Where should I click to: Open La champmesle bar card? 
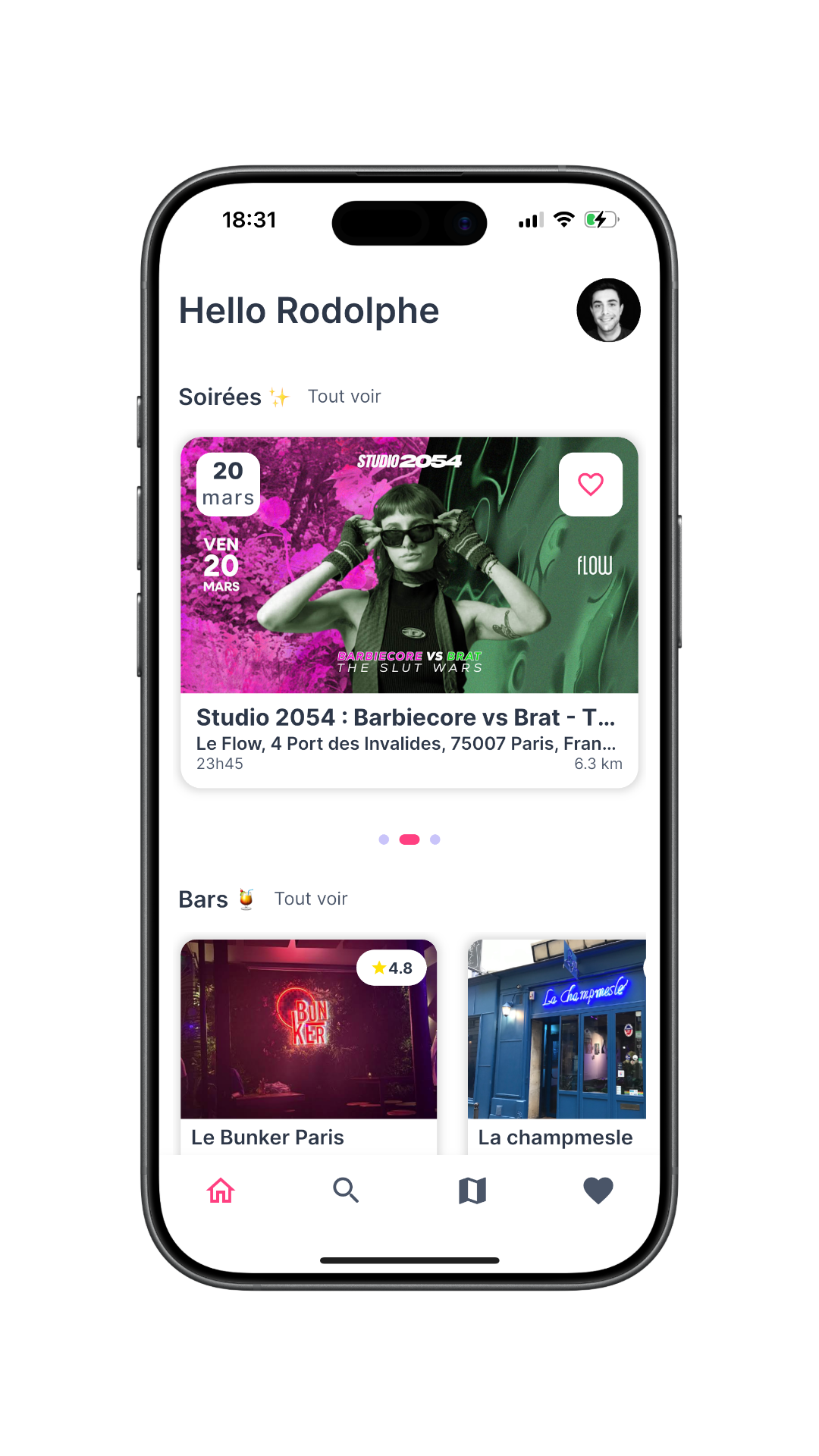[x=556, y=1046]
